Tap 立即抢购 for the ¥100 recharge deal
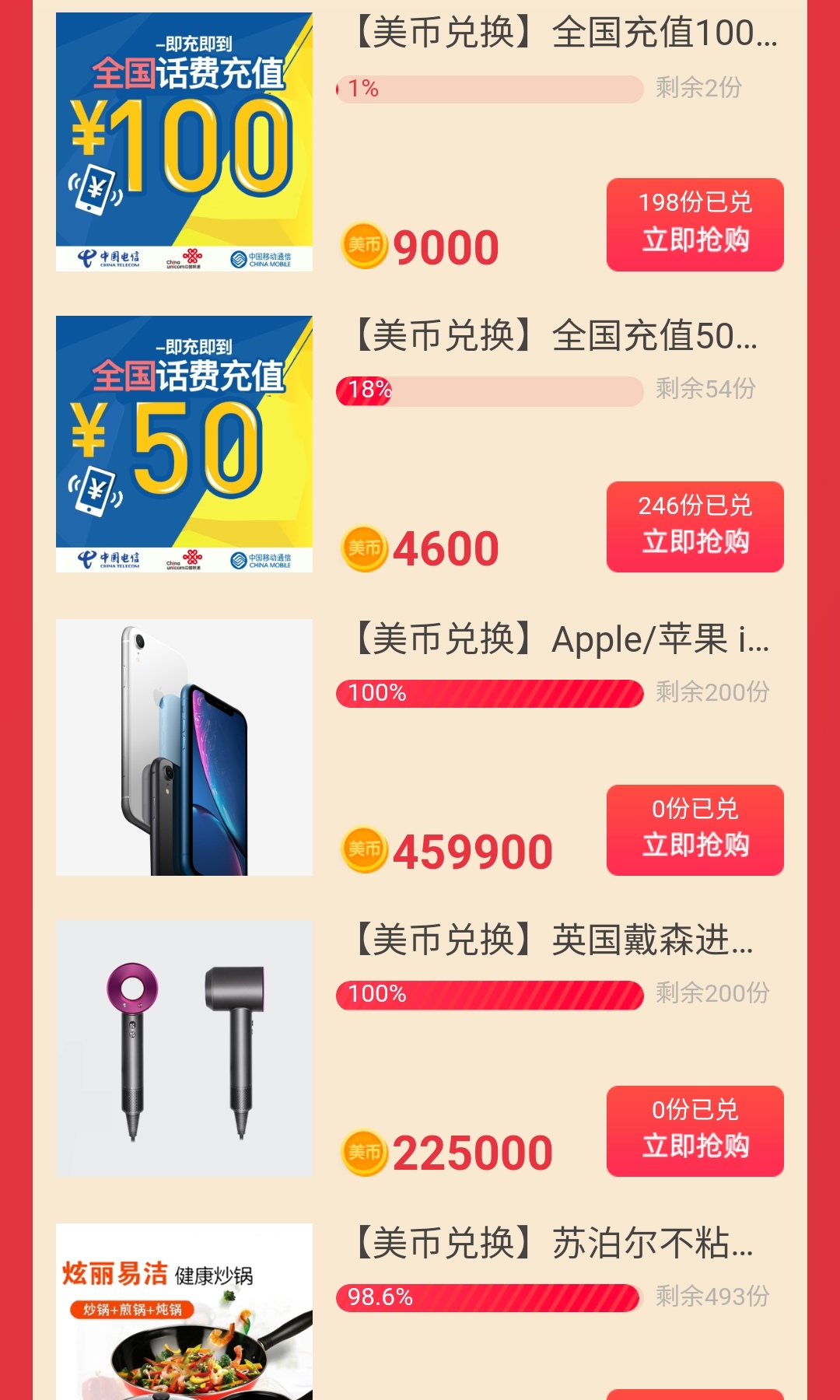 point(695,241)
